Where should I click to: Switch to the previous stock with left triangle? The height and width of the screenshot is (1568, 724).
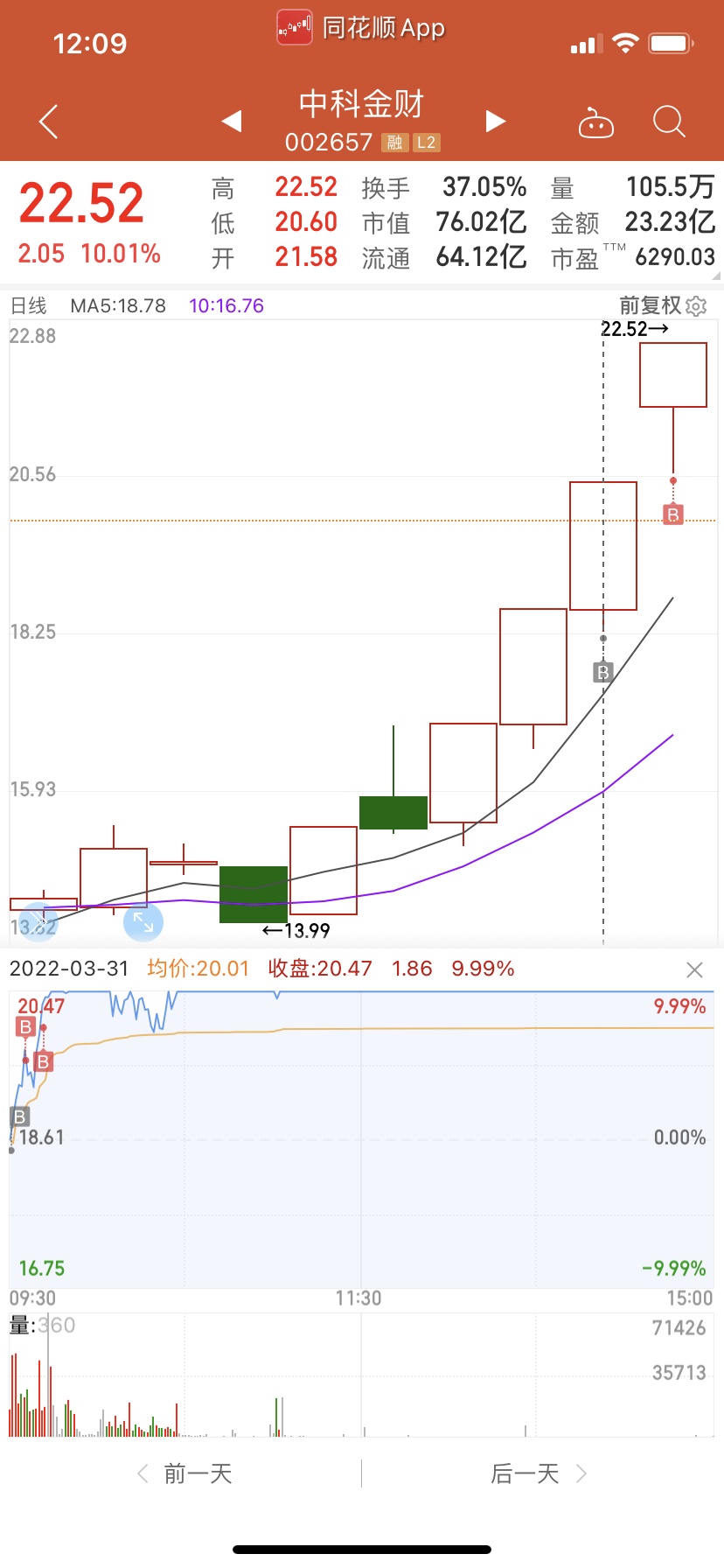point(232,121)
